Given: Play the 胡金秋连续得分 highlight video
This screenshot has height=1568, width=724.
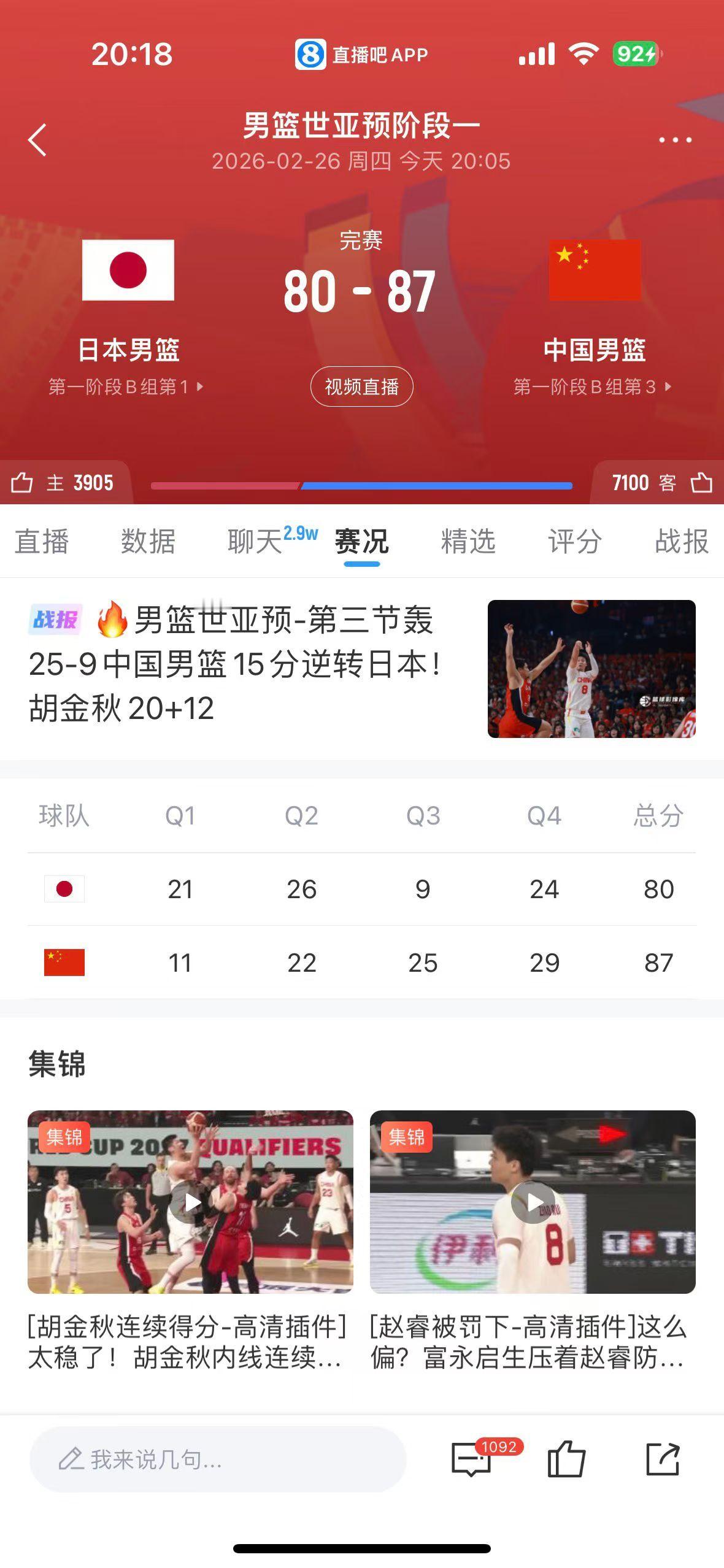Looking at the screenshot, I should 190,1202.
